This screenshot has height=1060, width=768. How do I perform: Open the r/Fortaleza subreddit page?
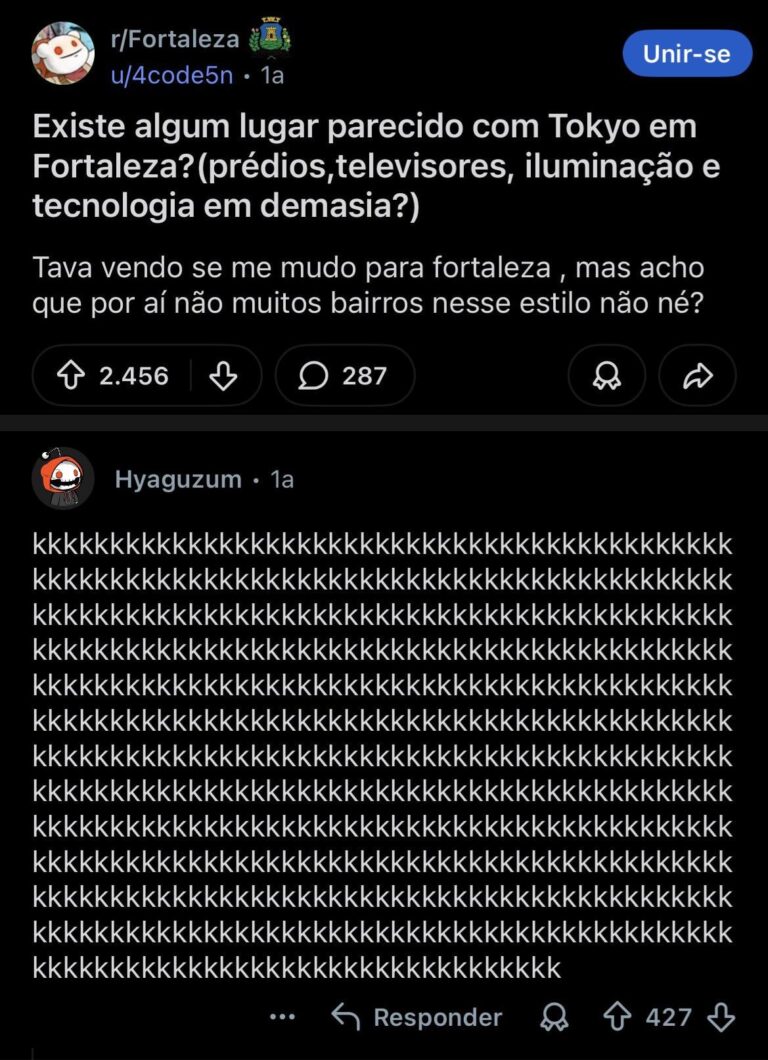pyautogui.click(x=175, y=40)
